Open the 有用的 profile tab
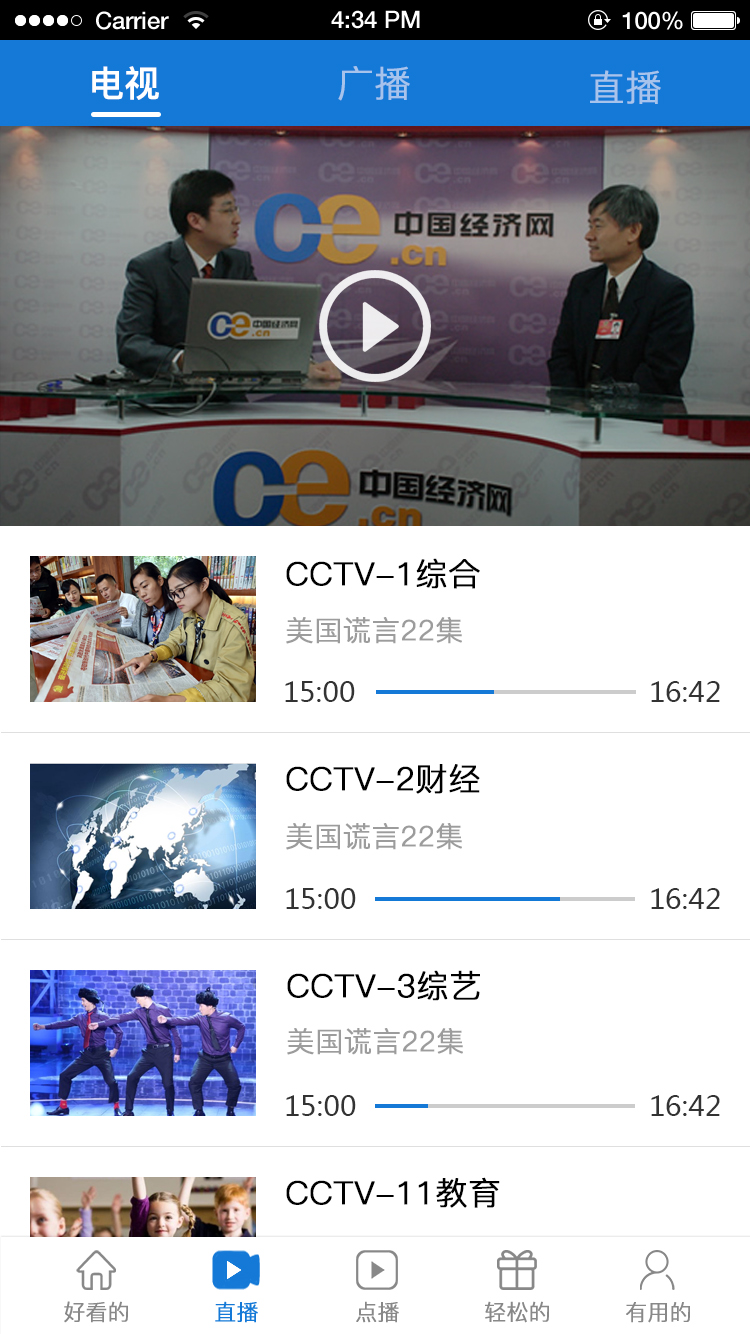Image resolution: width=750 pixels, height=1334 pixels. coord(657,1286)
